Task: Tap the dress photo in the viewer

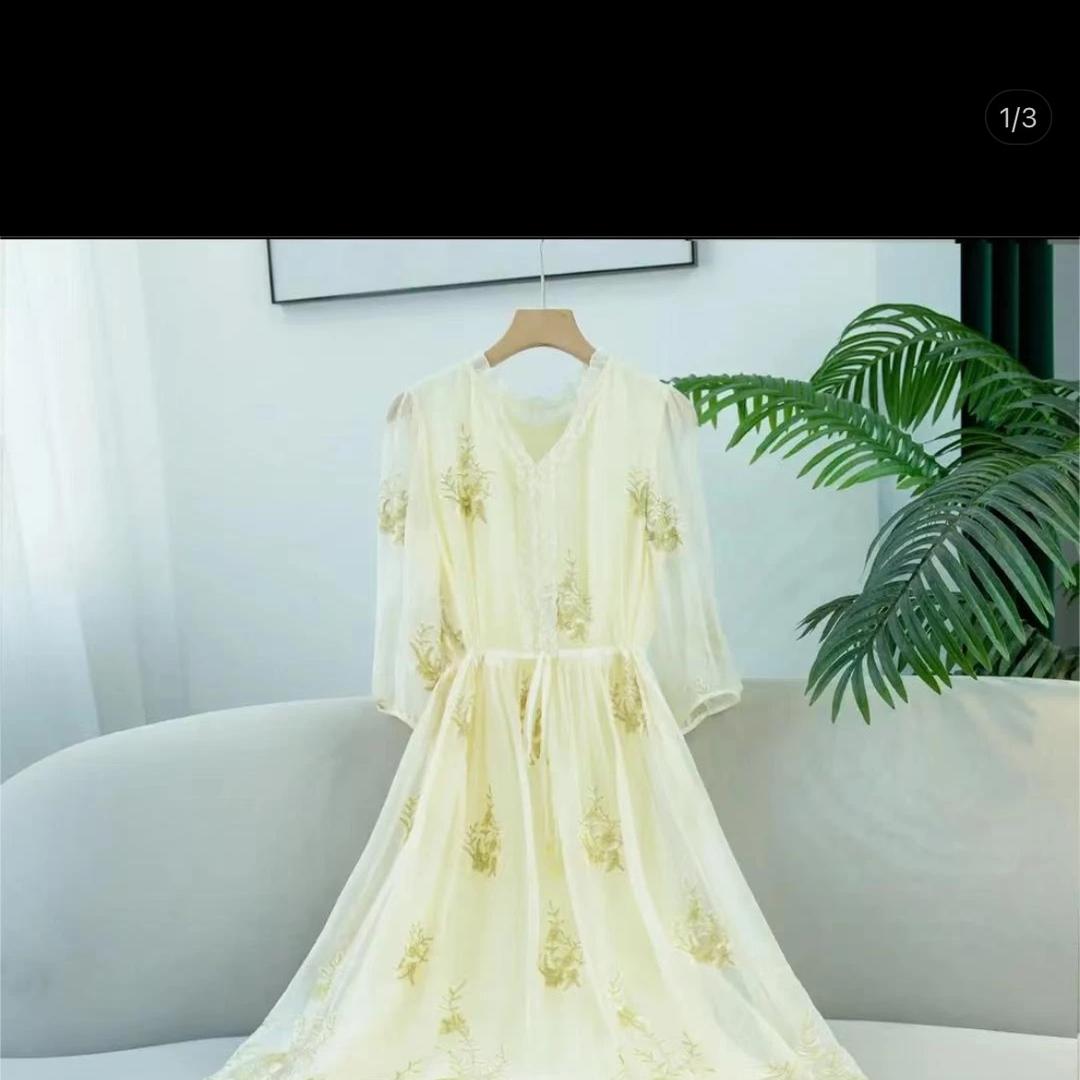Action: click(540, 660)
